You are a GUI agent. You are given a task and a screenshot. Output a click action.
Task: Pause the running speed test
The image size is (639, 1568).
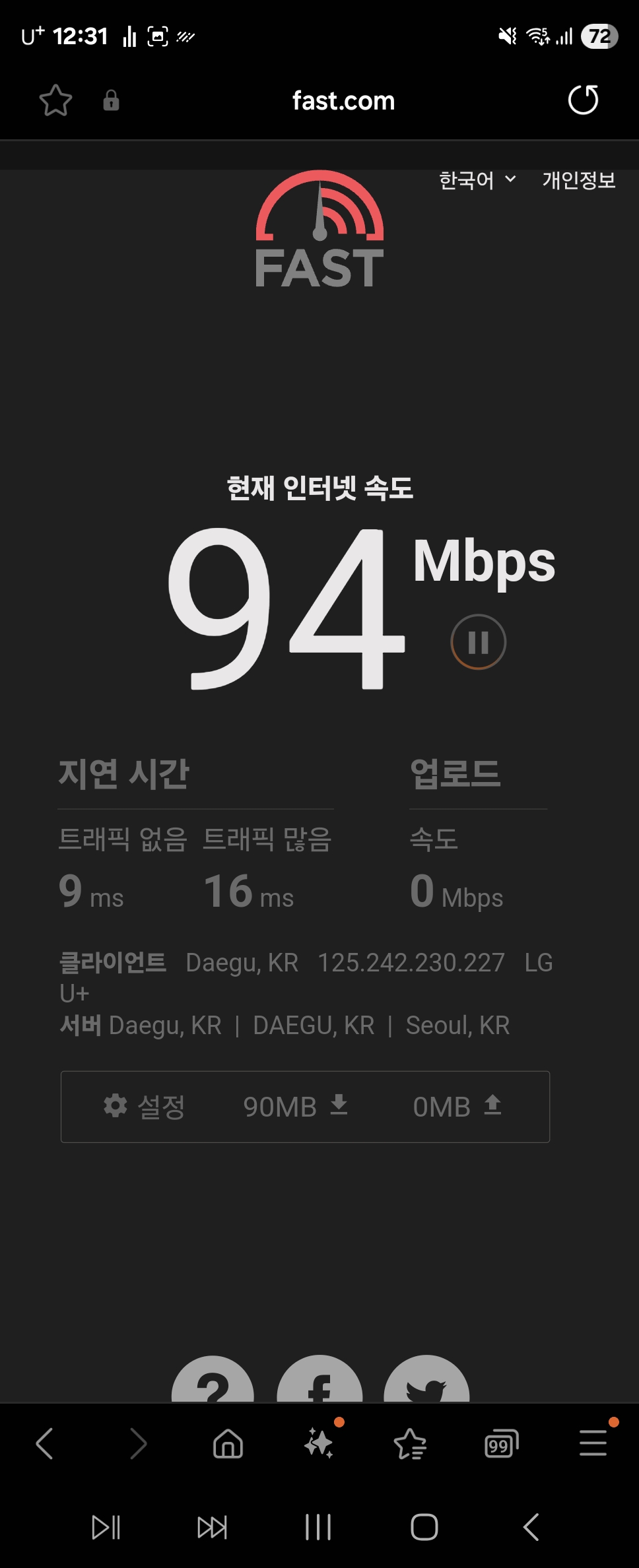coord(479,642)
